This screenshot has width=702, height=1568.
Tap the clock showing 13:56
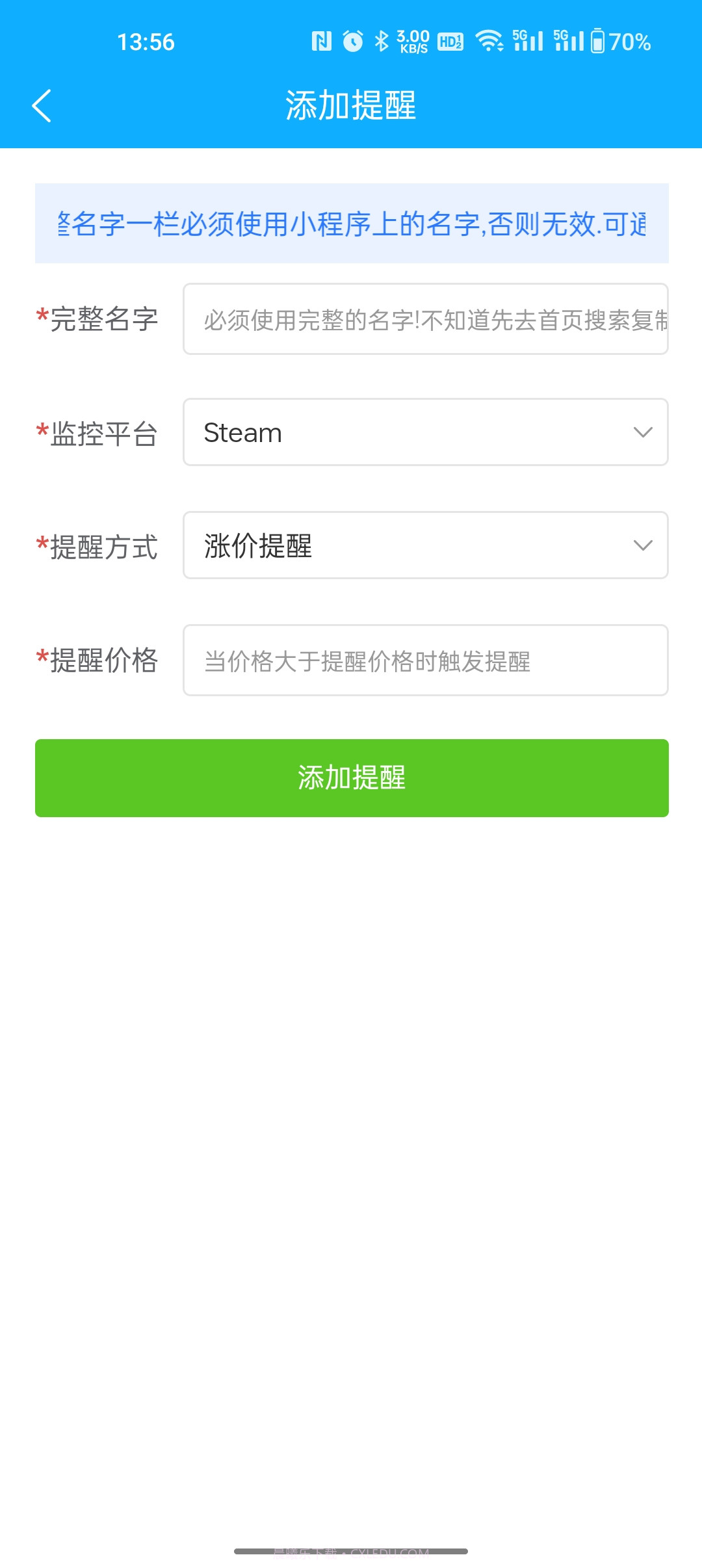click(146, 40)
